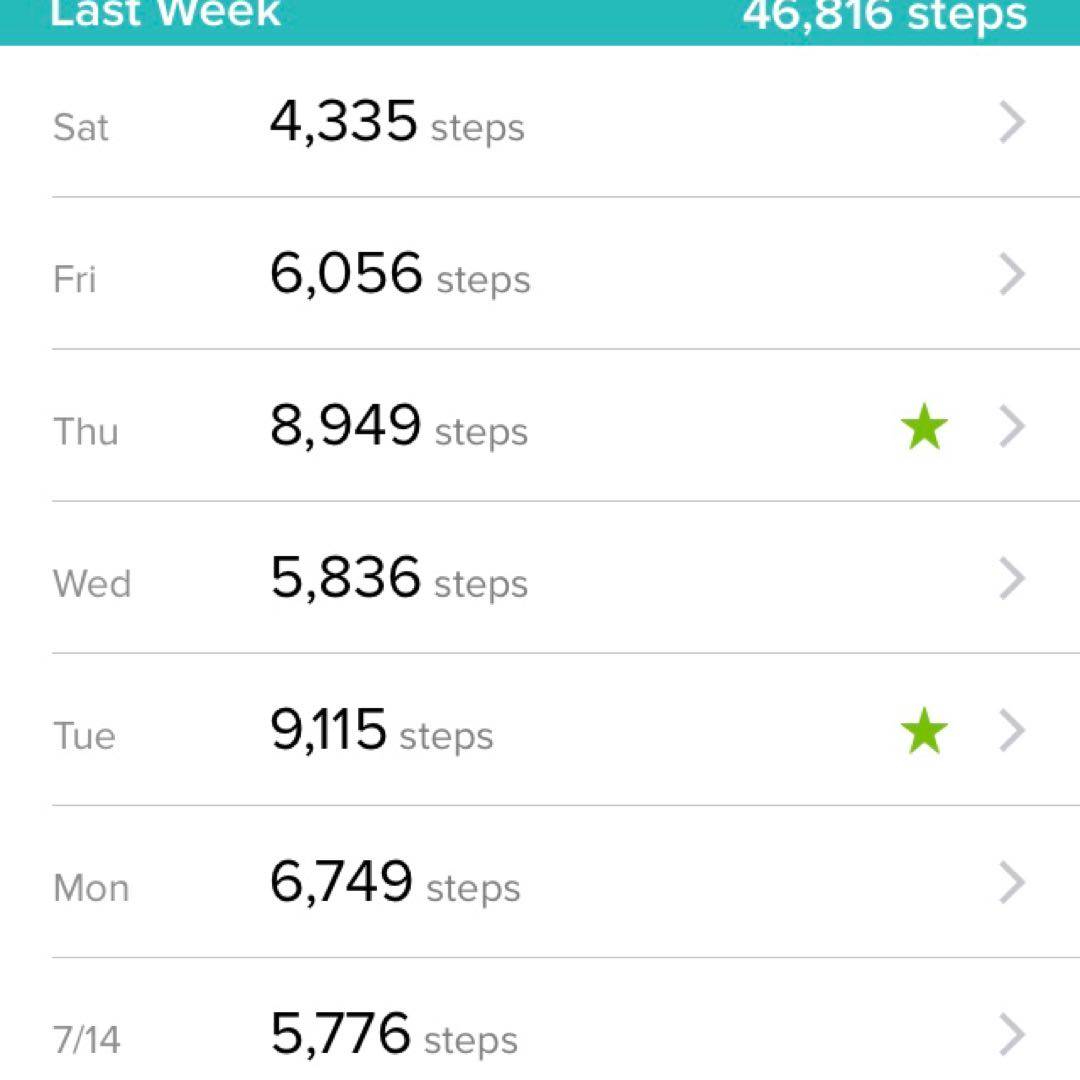1080x1080 pixels.
Task: Open Tuesday's 9,115 steps details
Action: click(540, 731)
